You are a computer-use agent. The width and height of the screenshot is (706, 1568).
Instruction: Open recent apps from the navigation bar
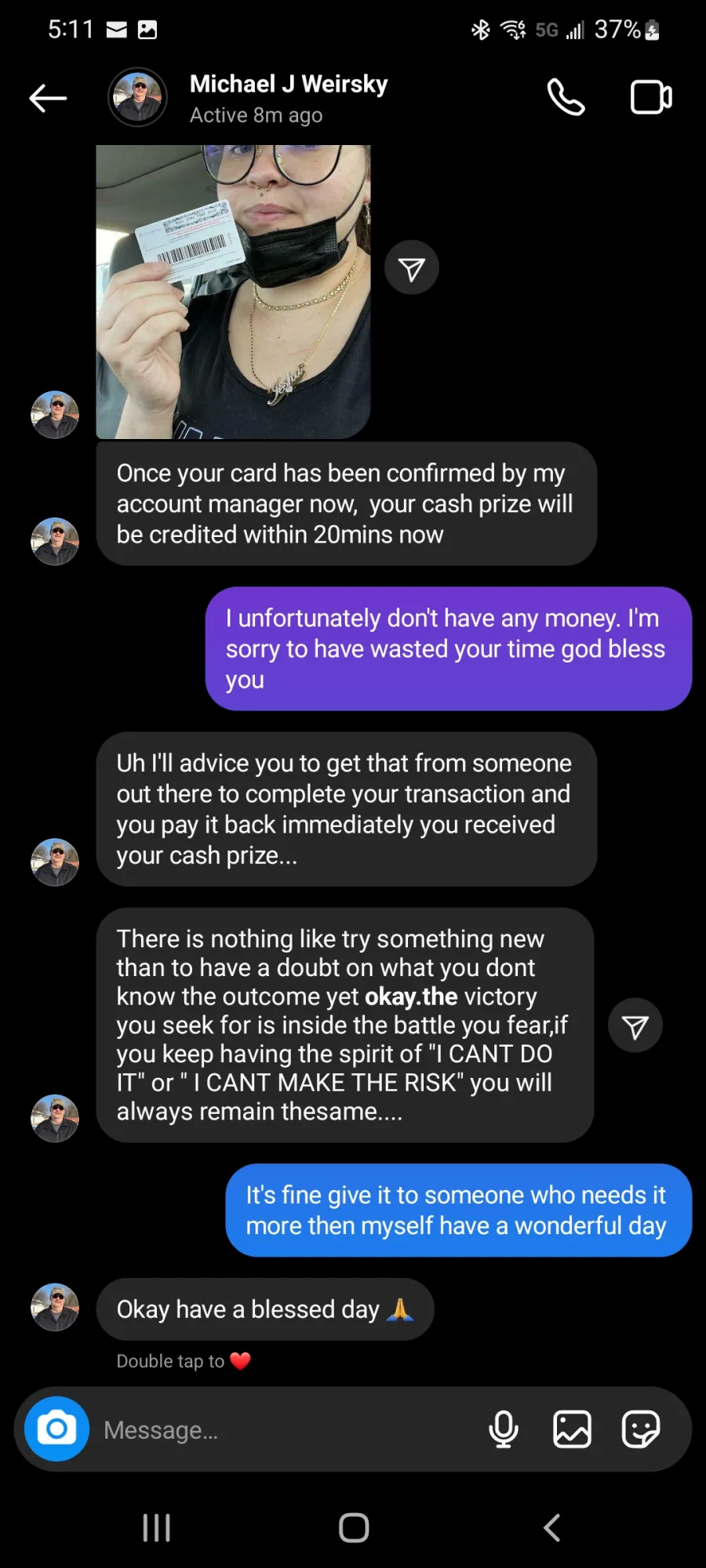(x=156, y=1527)
